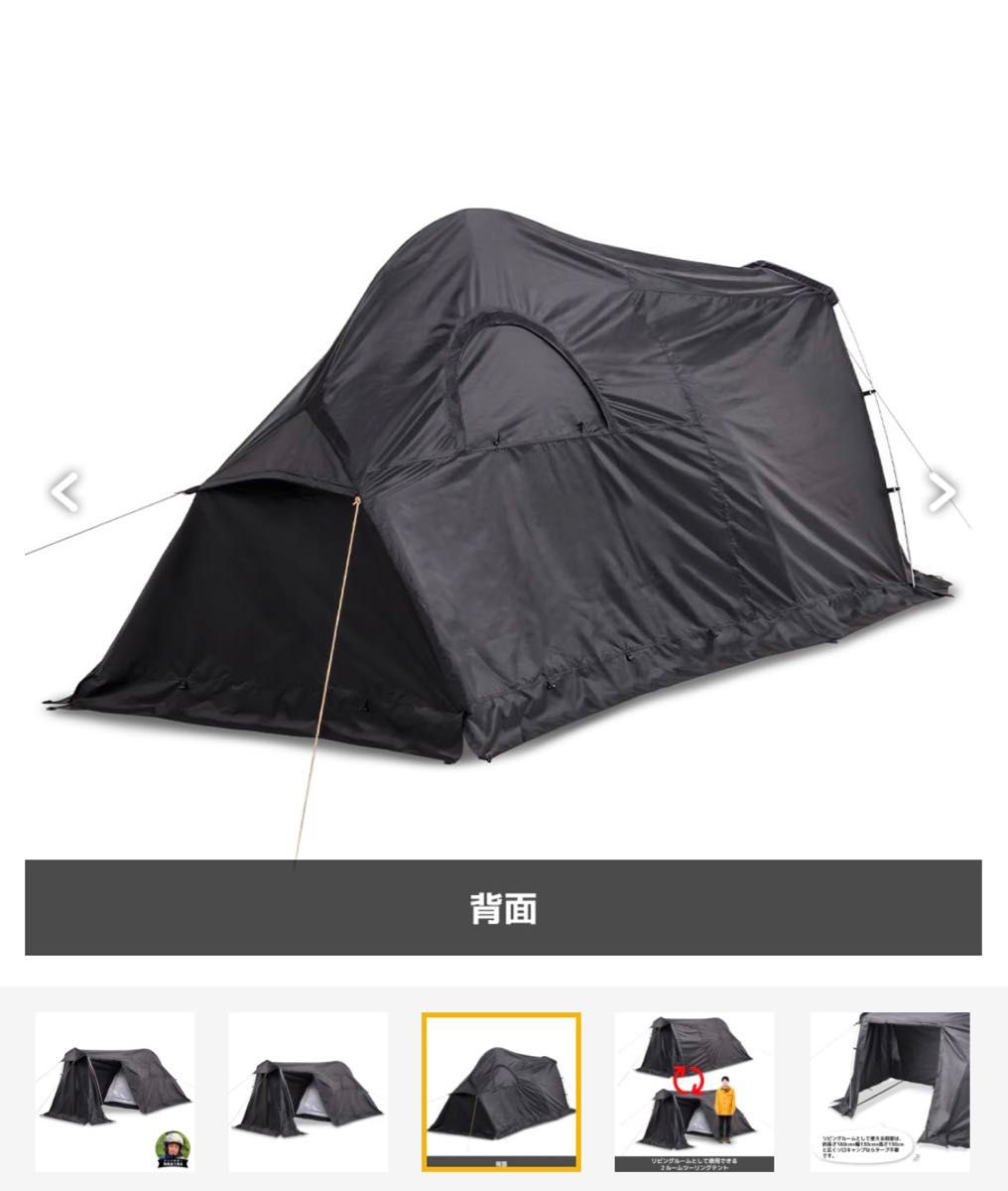Select the highlighted rear view thumbnail

501,1091
